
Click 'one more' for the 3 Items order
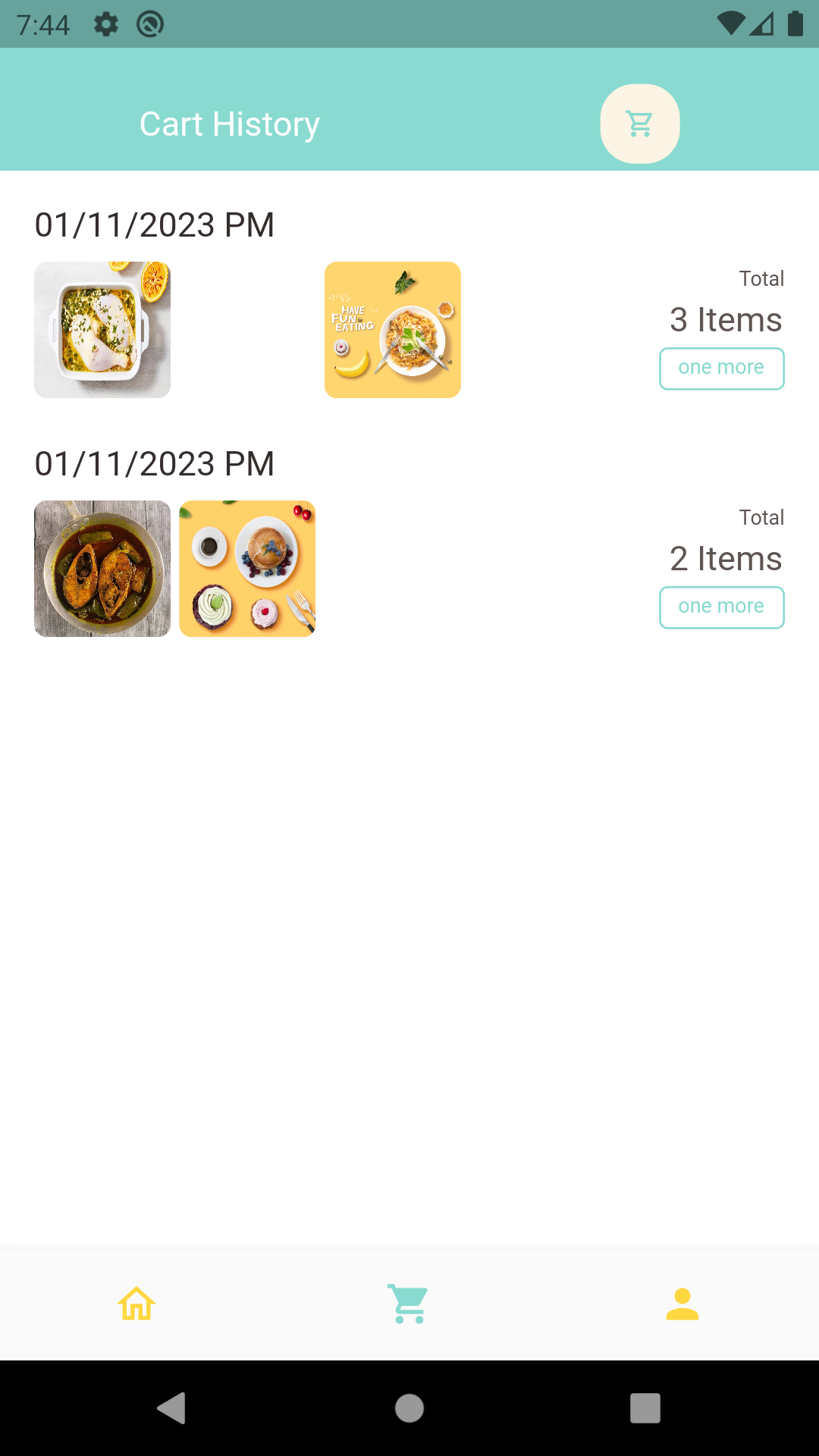(721, 368)
